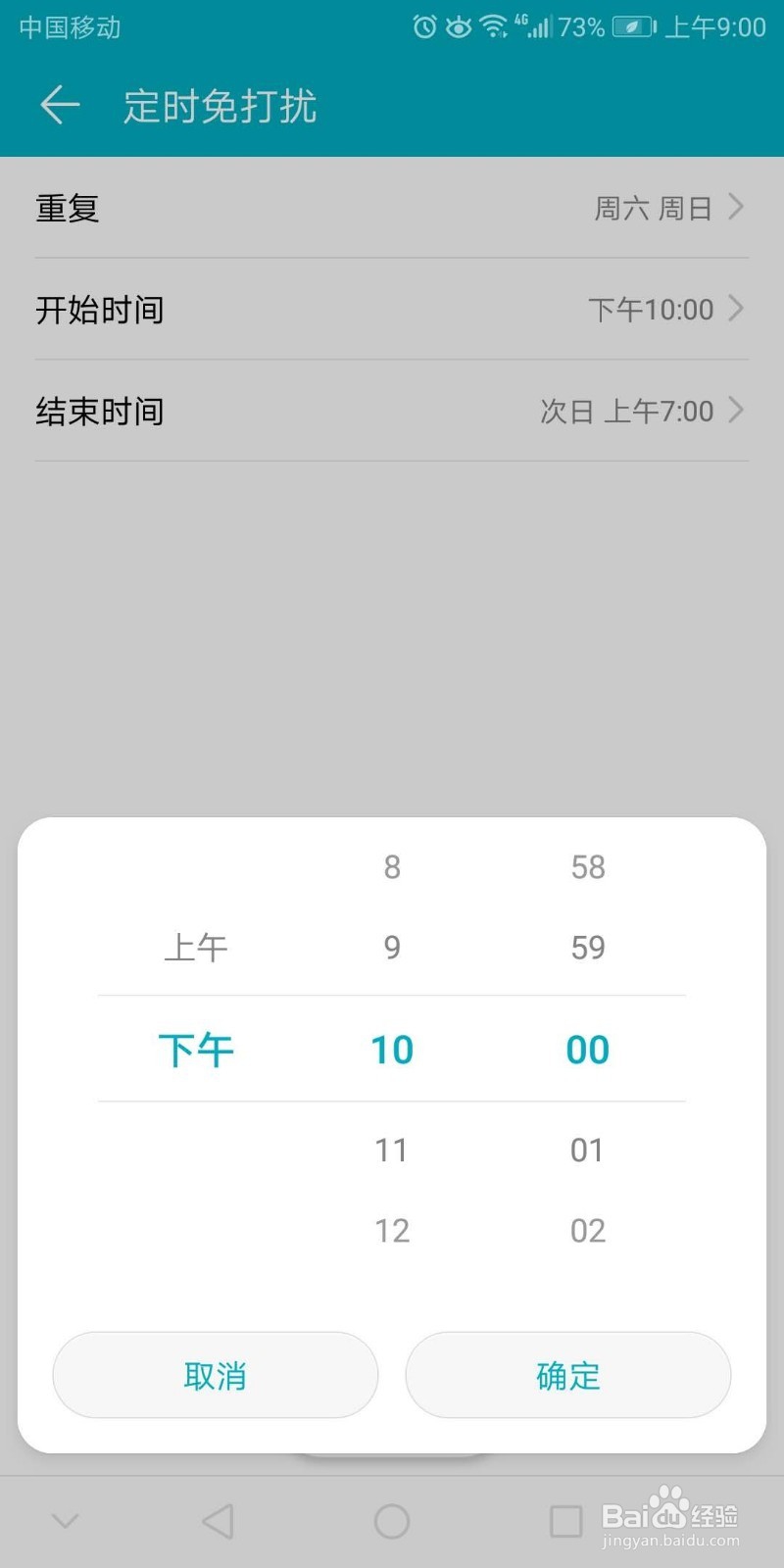The image size is (784, 1568).
Task: Select the 结束时间 end time row
Action: 392,411
